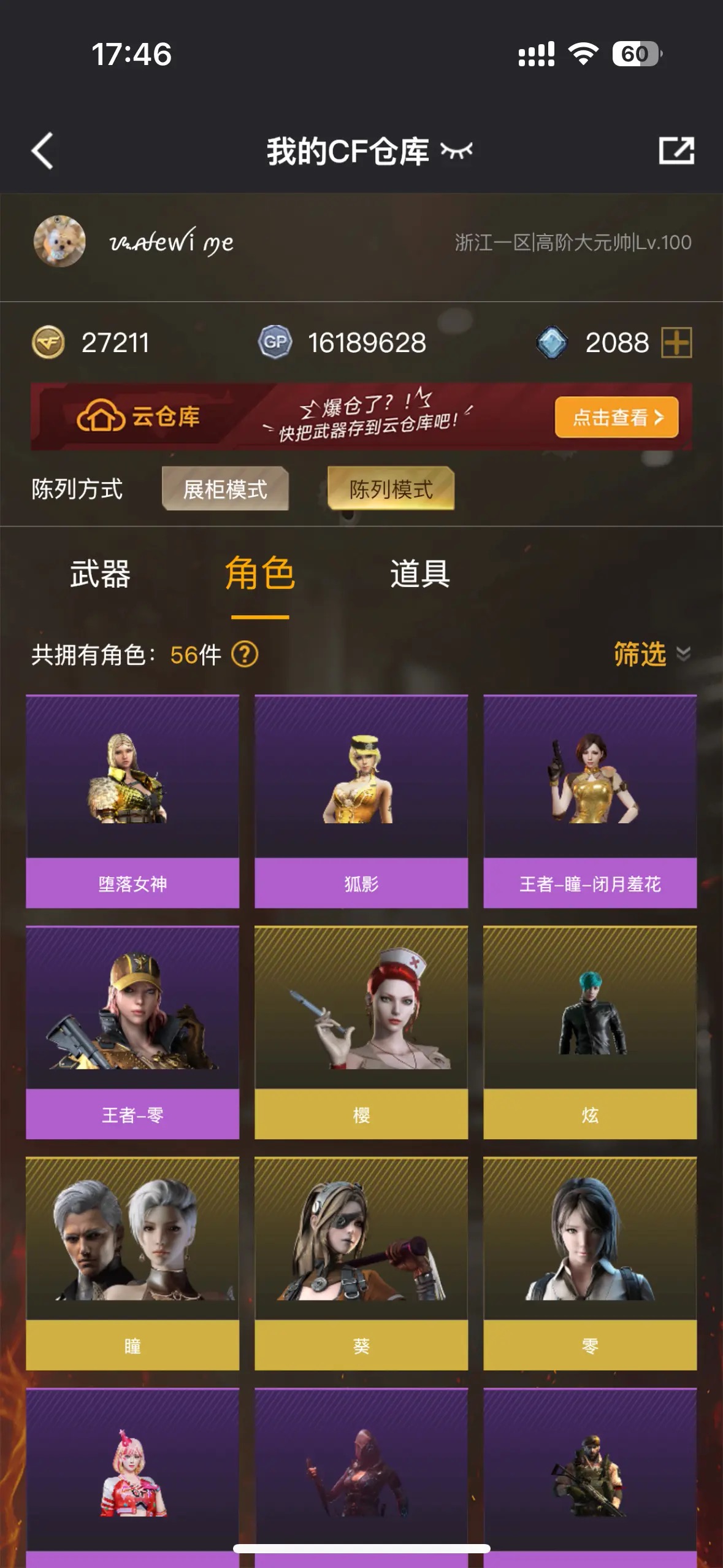
Task: Open the 堕落女神 character card
Action: pyautogui.click(x=132, y=801)
